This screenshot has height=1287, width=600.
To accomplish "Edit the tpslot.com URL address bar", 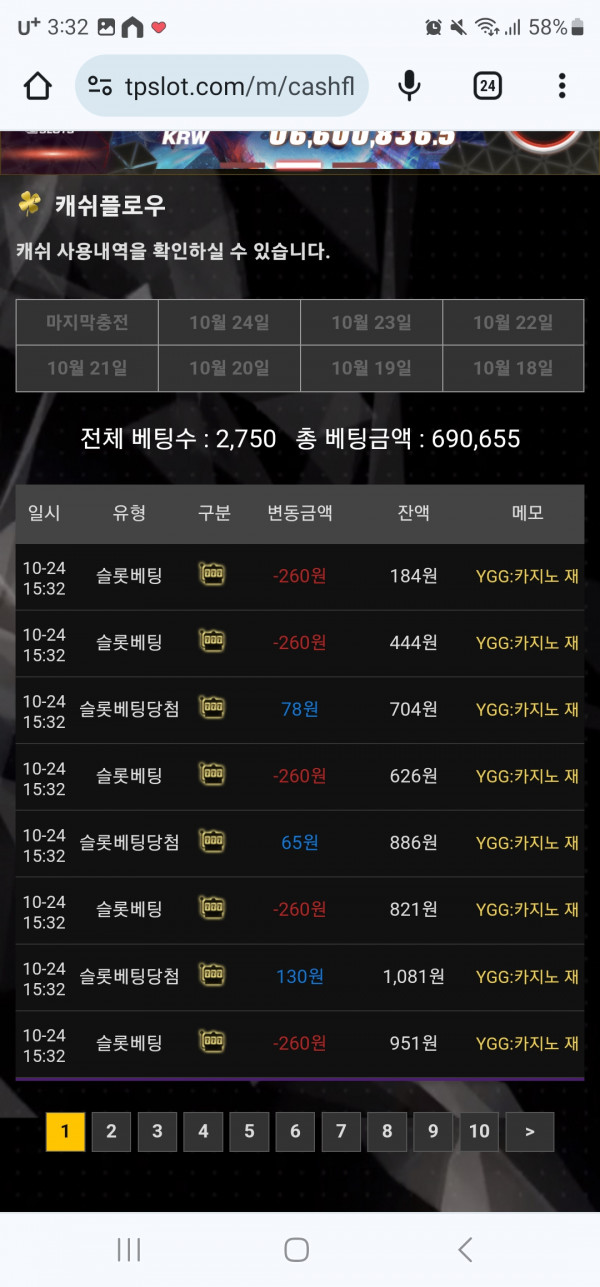I will 222,86.
